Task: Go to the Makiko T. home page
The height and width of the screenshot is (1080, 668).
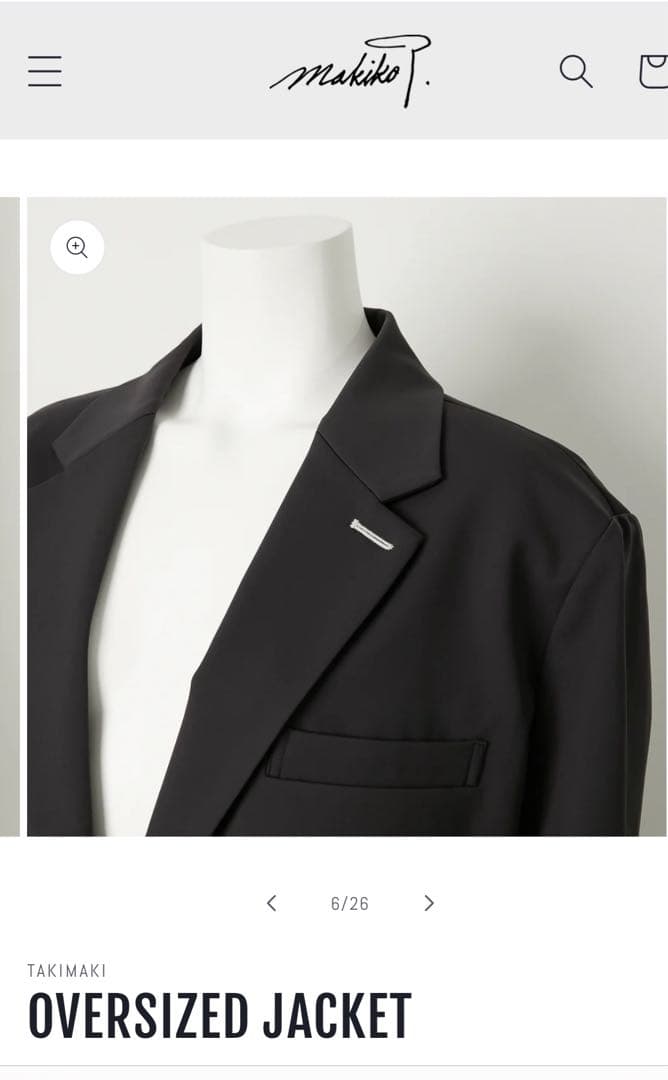Action: [x=349, y=71]
